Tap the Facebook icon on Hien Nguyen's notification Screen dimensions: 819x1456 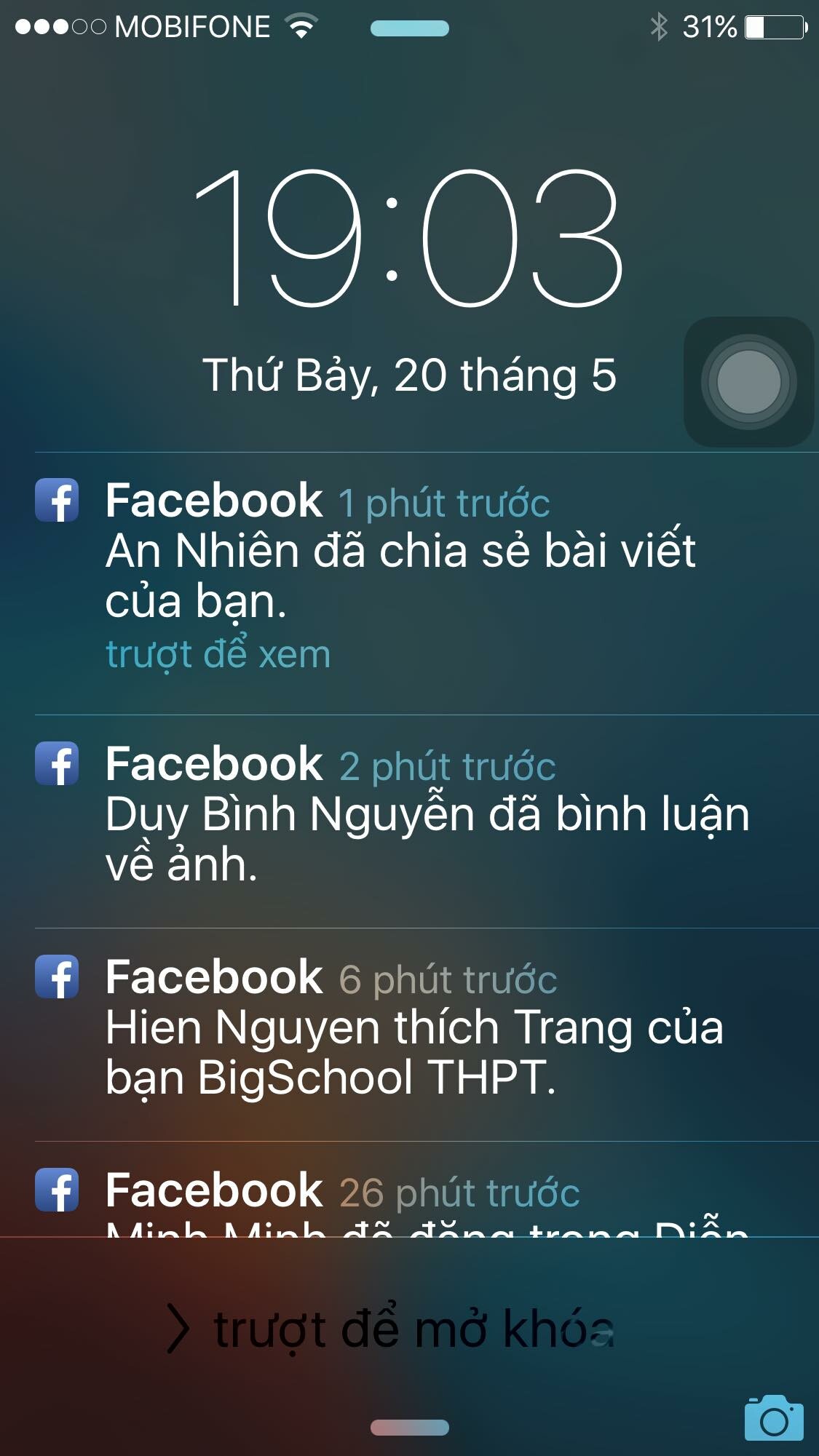click(58, 976)
